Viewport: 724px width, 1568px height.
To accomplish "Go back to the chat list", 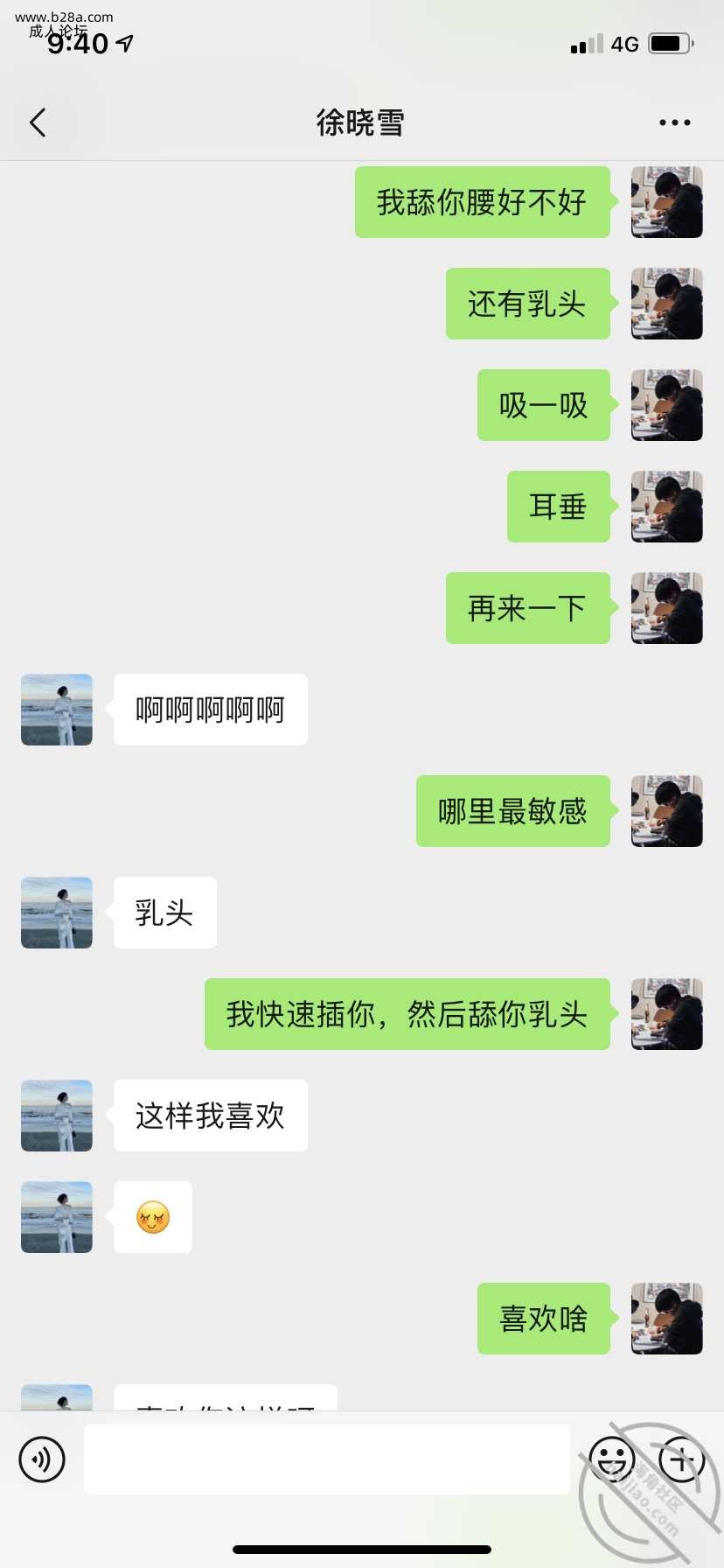I will [x=38, y=122].
